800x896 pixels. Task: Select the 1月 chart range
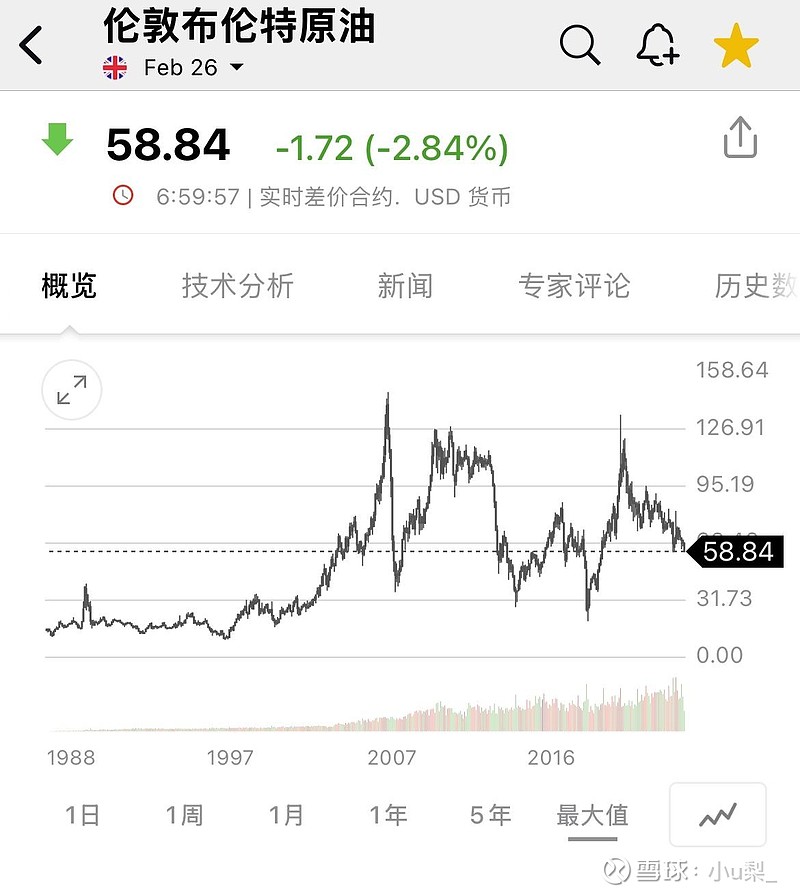(x=286, y=815)
